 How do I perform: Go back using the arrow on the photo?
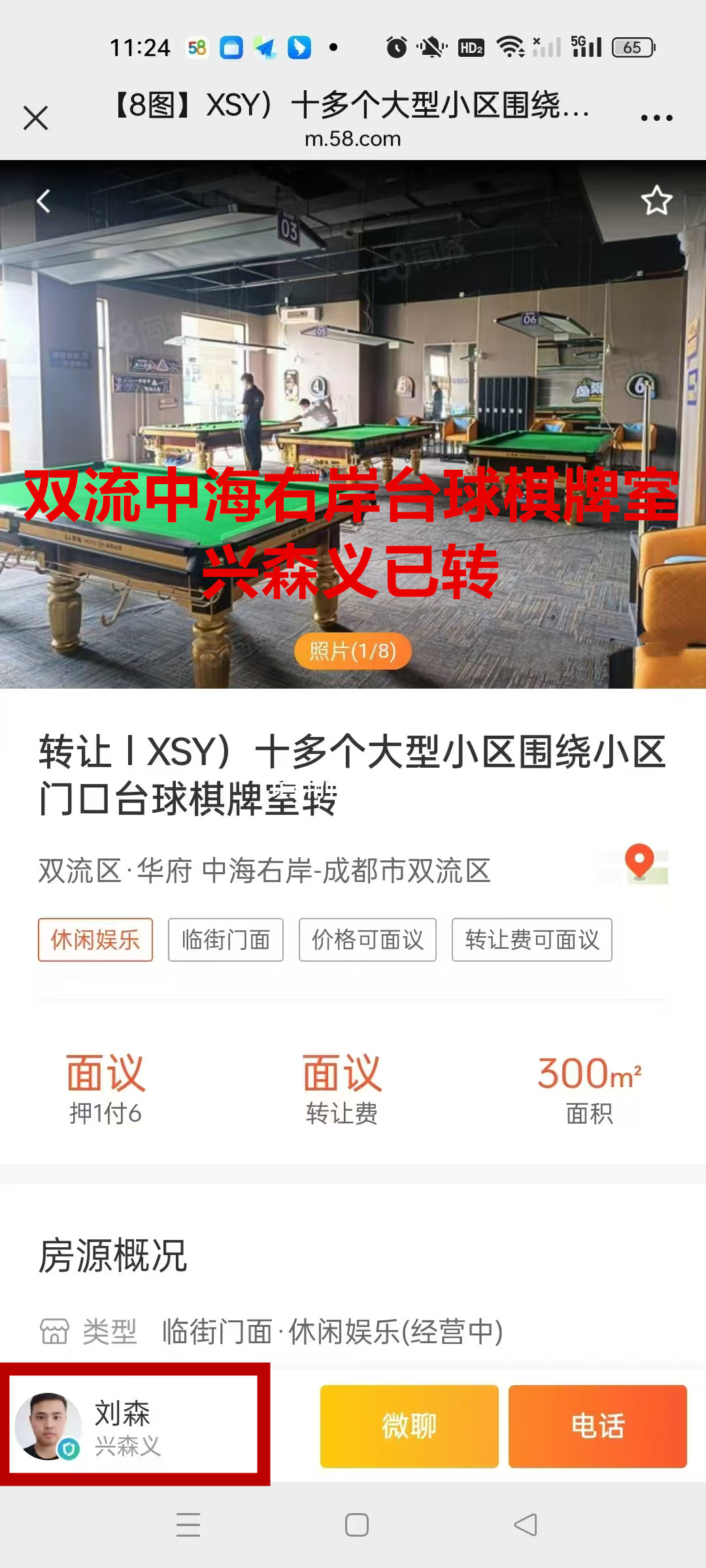(44, 201)
